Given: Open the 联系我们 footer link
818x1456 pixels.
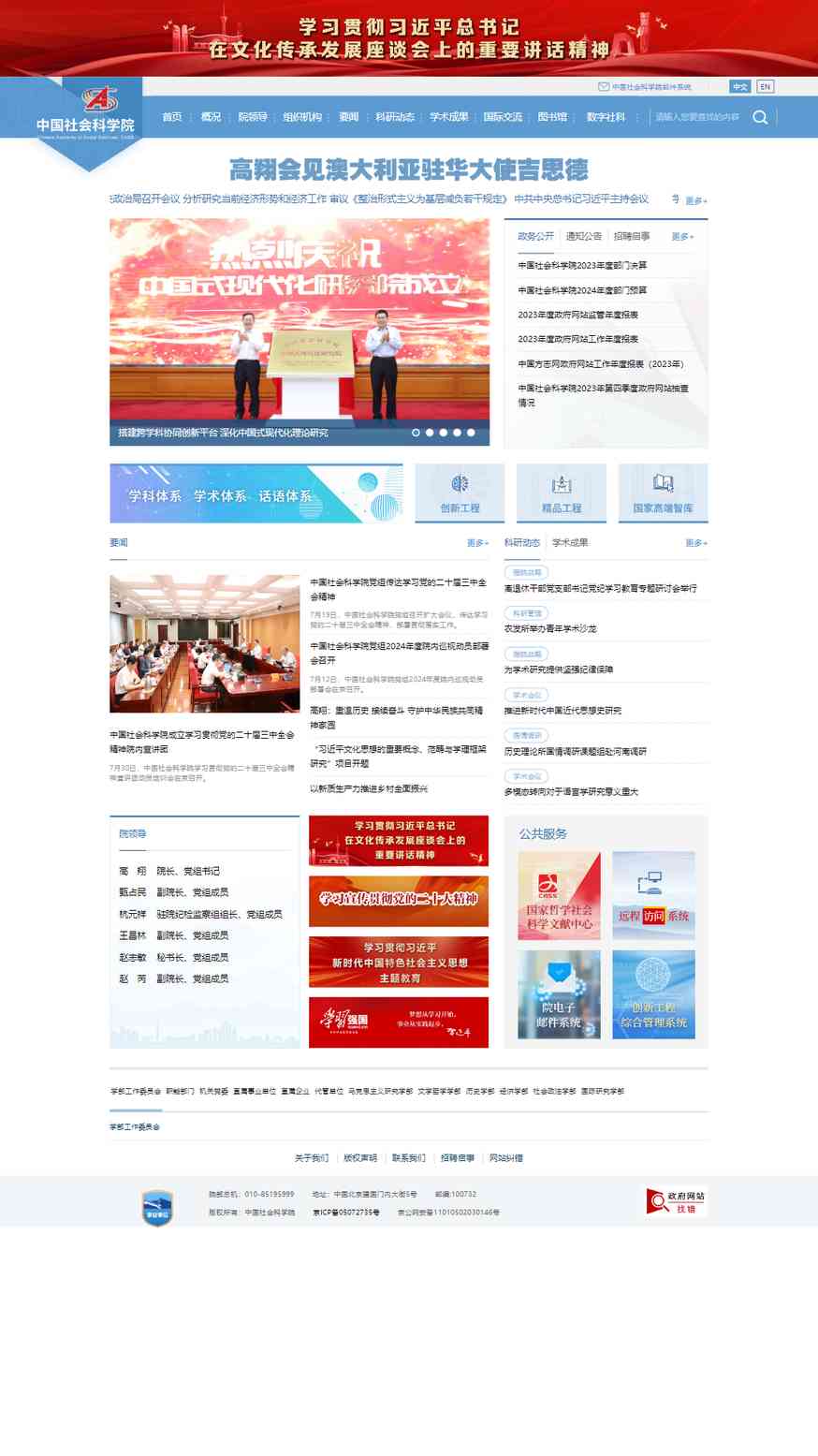Looking at the screenshot, I should tap(408, 1158).
